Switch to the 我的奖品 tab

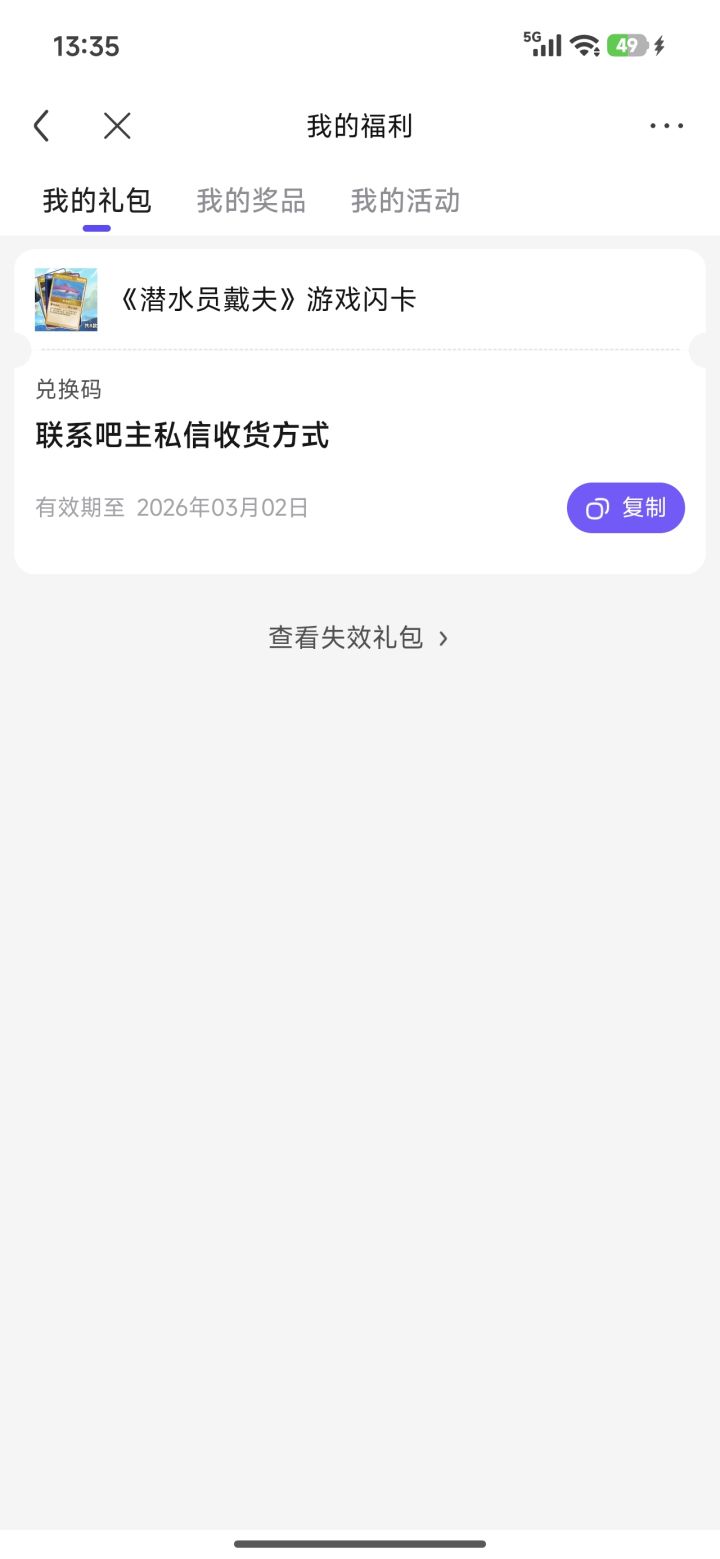pyautogui.click(x=251, y=201)
